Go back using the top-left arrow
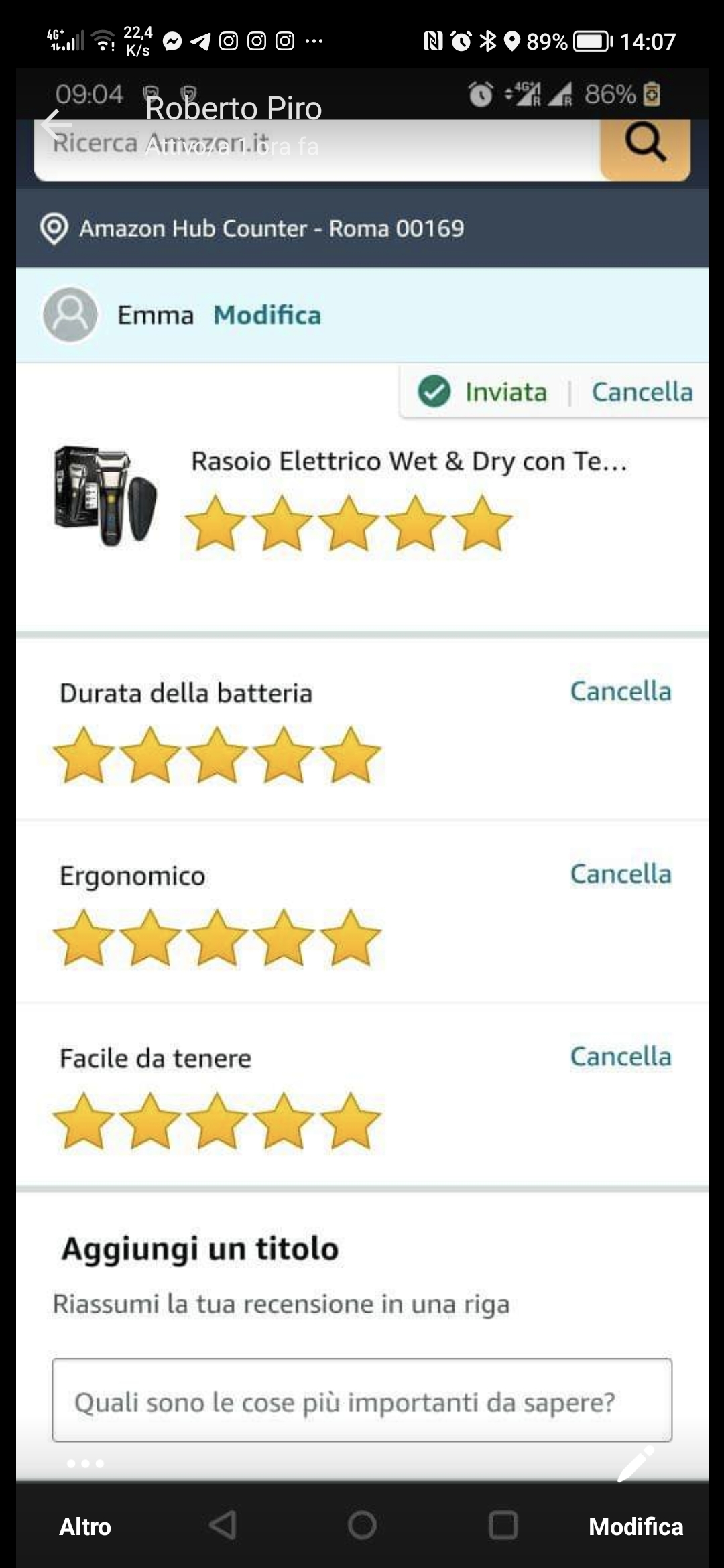This screenshot has height=1568, width=724. (x=56, y=124)
